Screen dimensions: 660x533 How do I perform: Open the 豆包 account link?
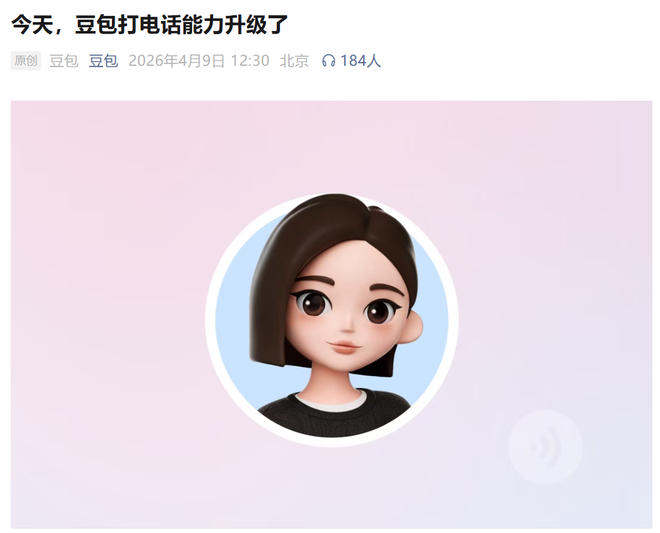pos(103,61)
